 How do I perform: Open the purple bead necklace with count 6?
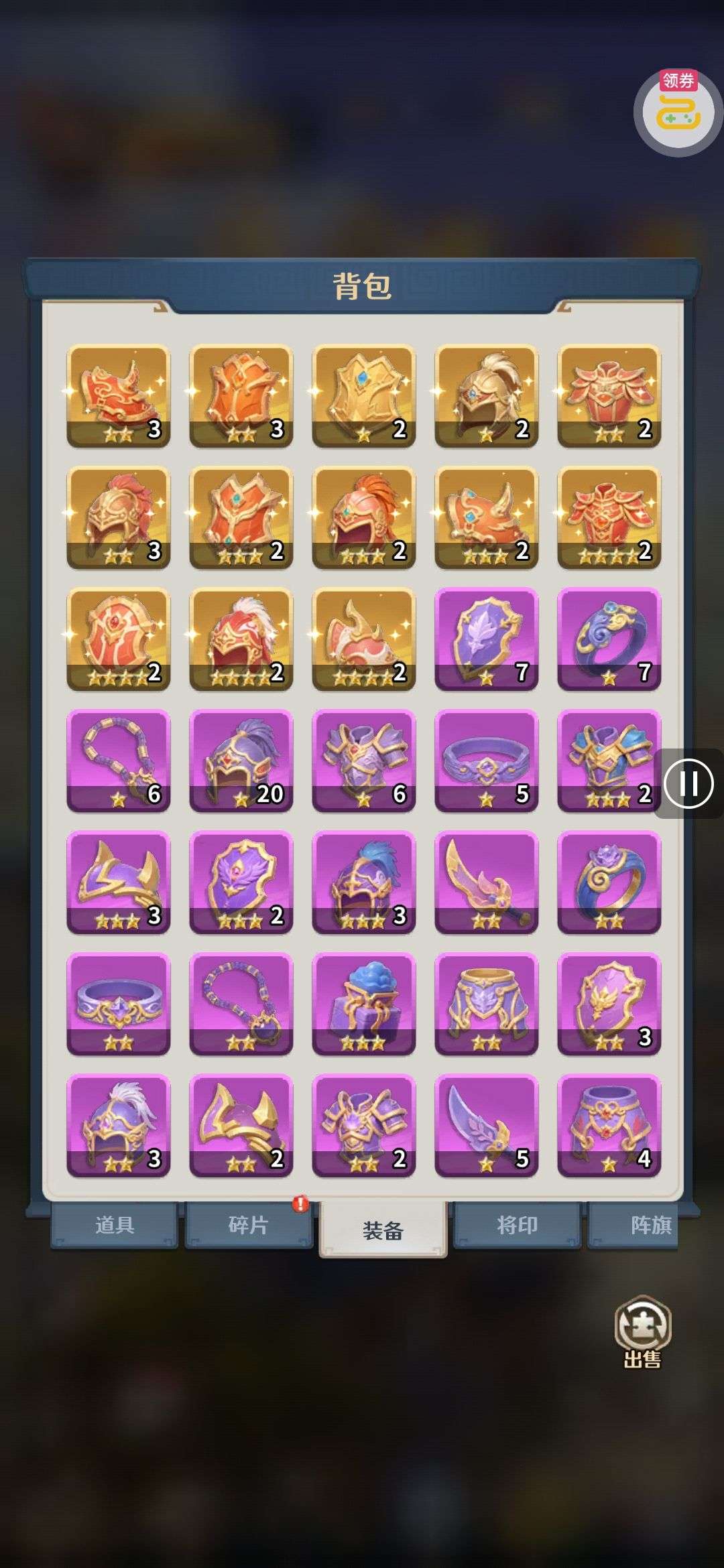119,761
